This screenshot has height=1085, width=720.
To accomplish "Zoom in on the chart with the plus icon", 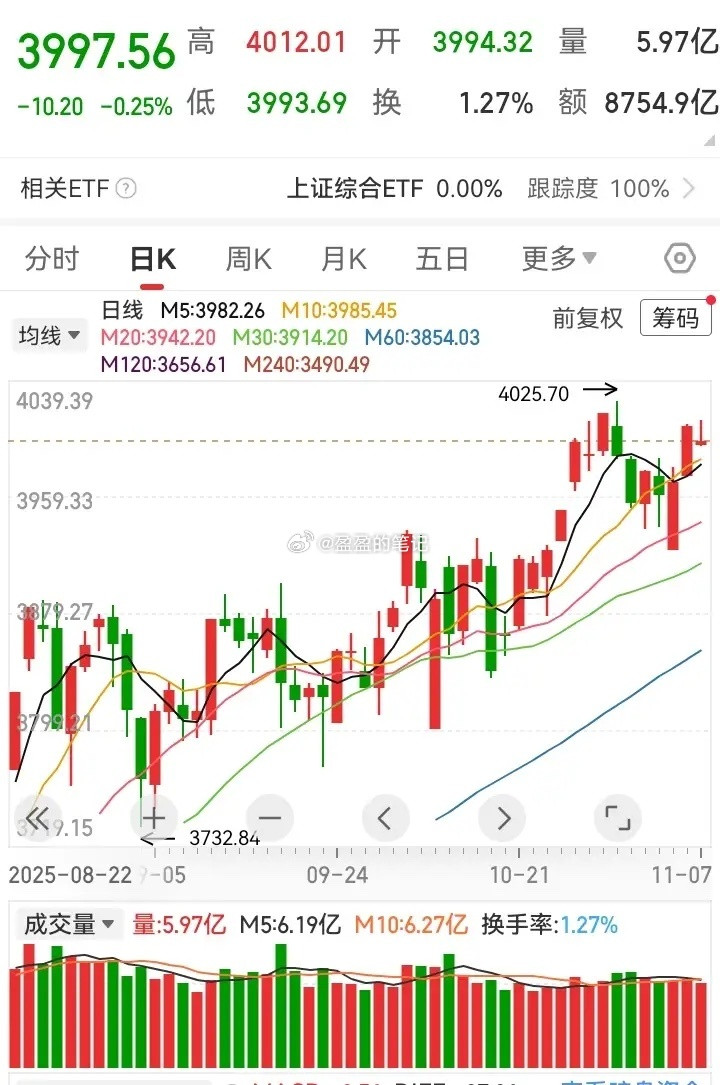I will pos(153,818).
